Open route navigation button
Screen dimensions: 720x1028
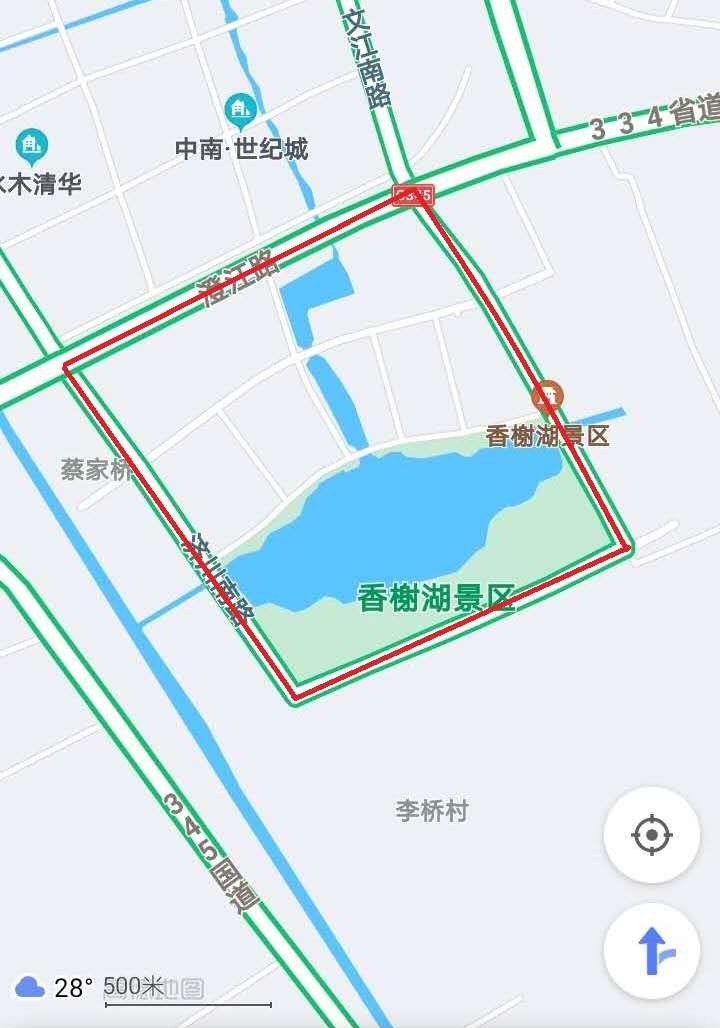point(652,950)
